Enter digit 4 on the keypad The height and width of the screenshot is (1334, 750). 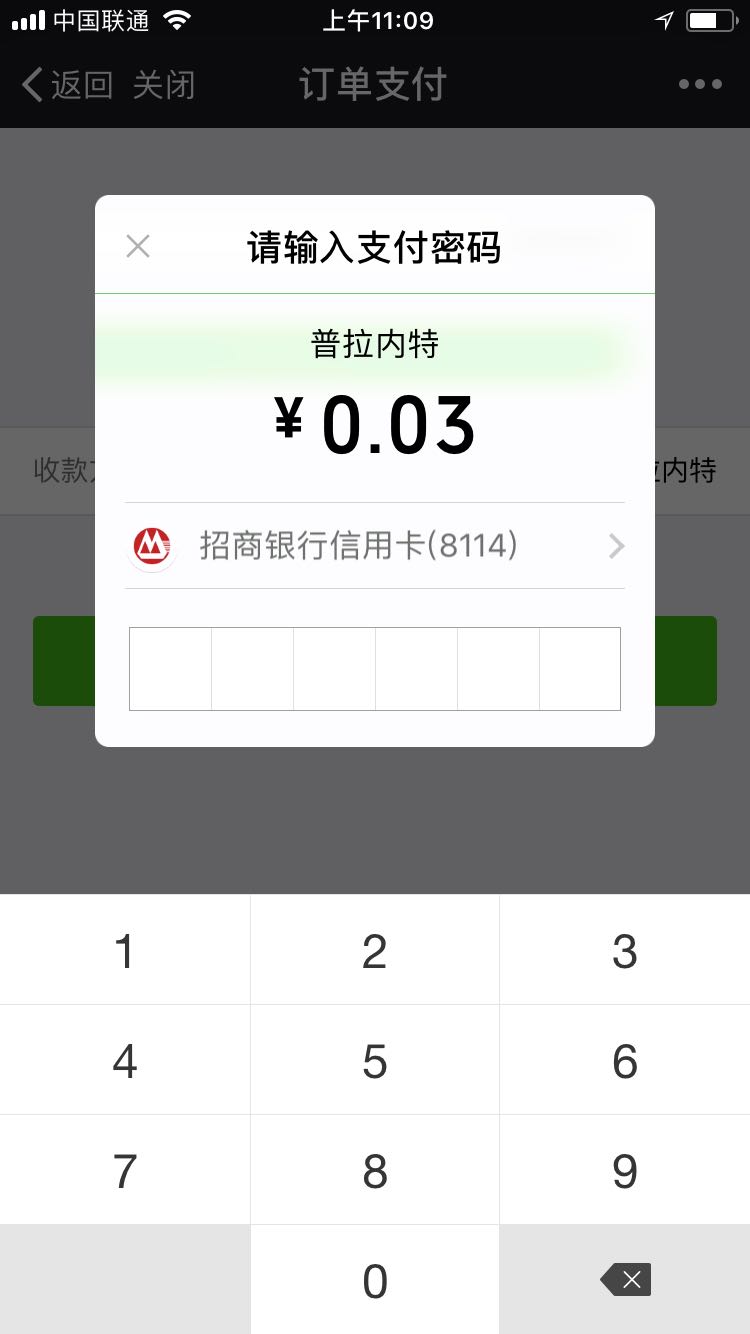(125, 1060)
